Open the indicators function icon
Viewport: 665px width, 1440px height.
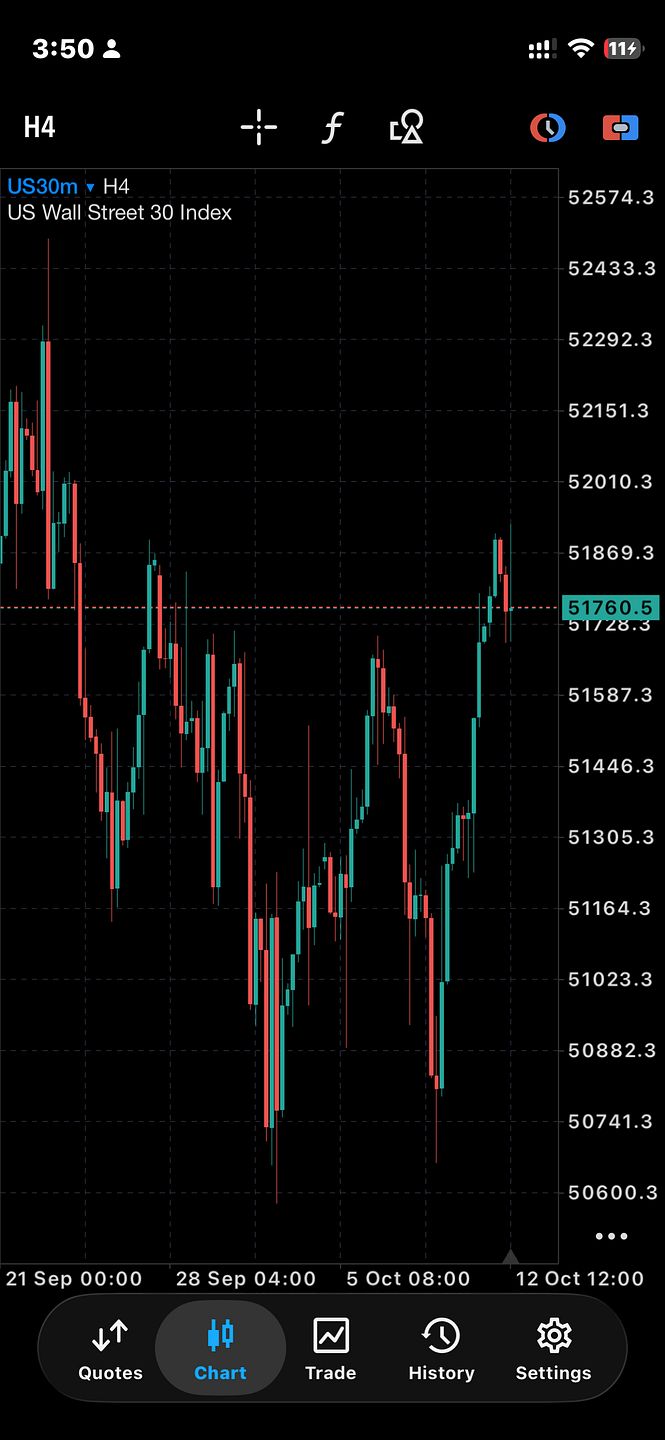[332, 128]
